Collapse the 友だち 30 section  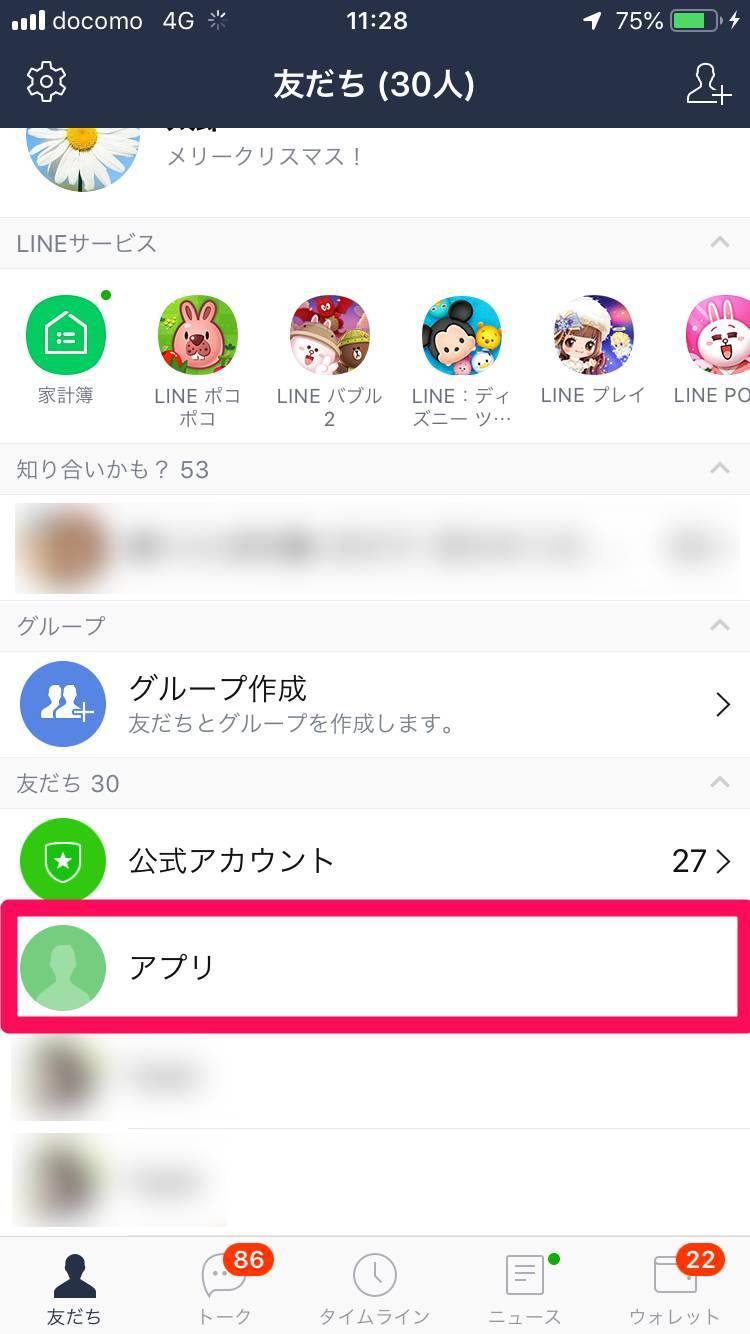click(x=718, y=783)
